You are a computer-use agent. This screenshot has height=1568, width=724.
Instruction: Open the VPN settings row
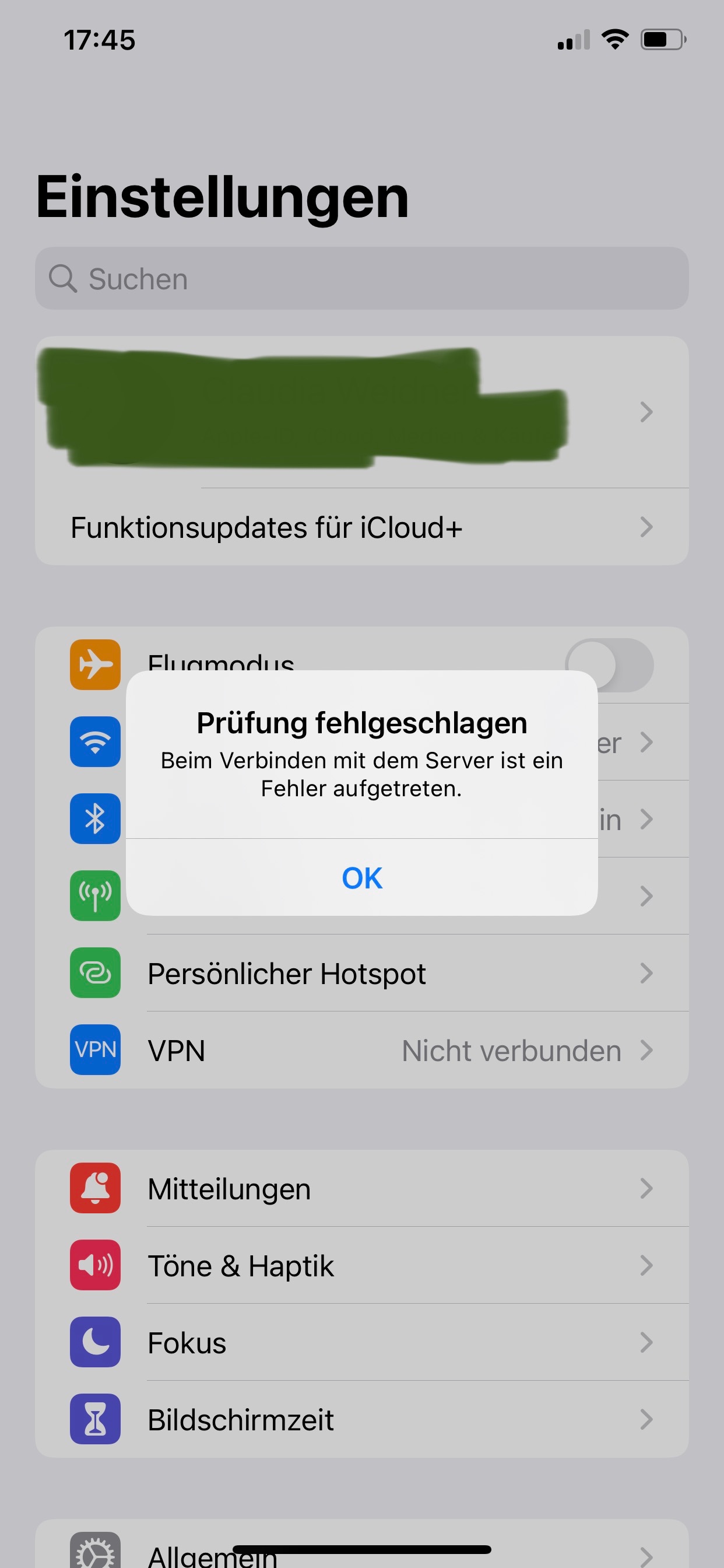click(362, 1050)
